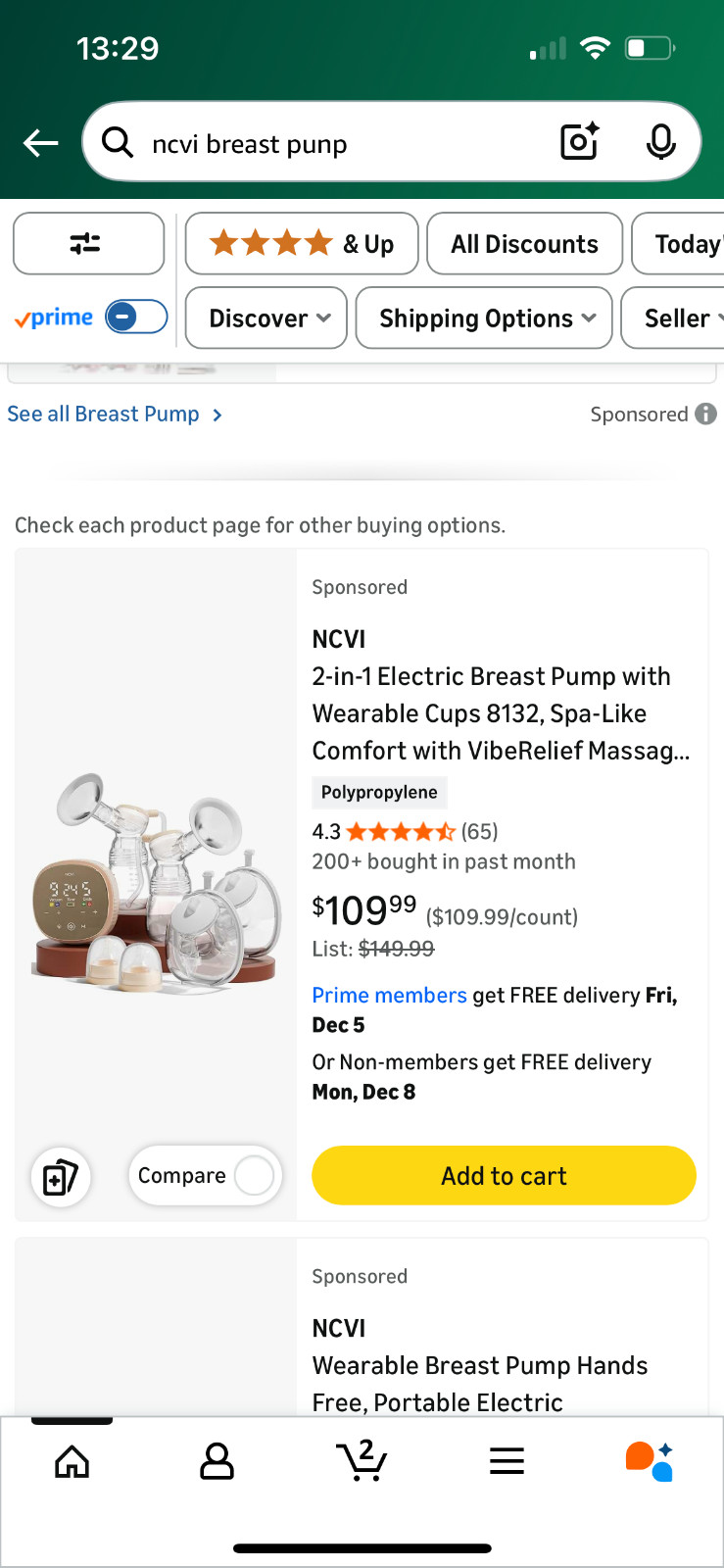The height and width of the screenshot is (1568, 724).
Task: Show sponsored info icon details
Action: [705, 415]
